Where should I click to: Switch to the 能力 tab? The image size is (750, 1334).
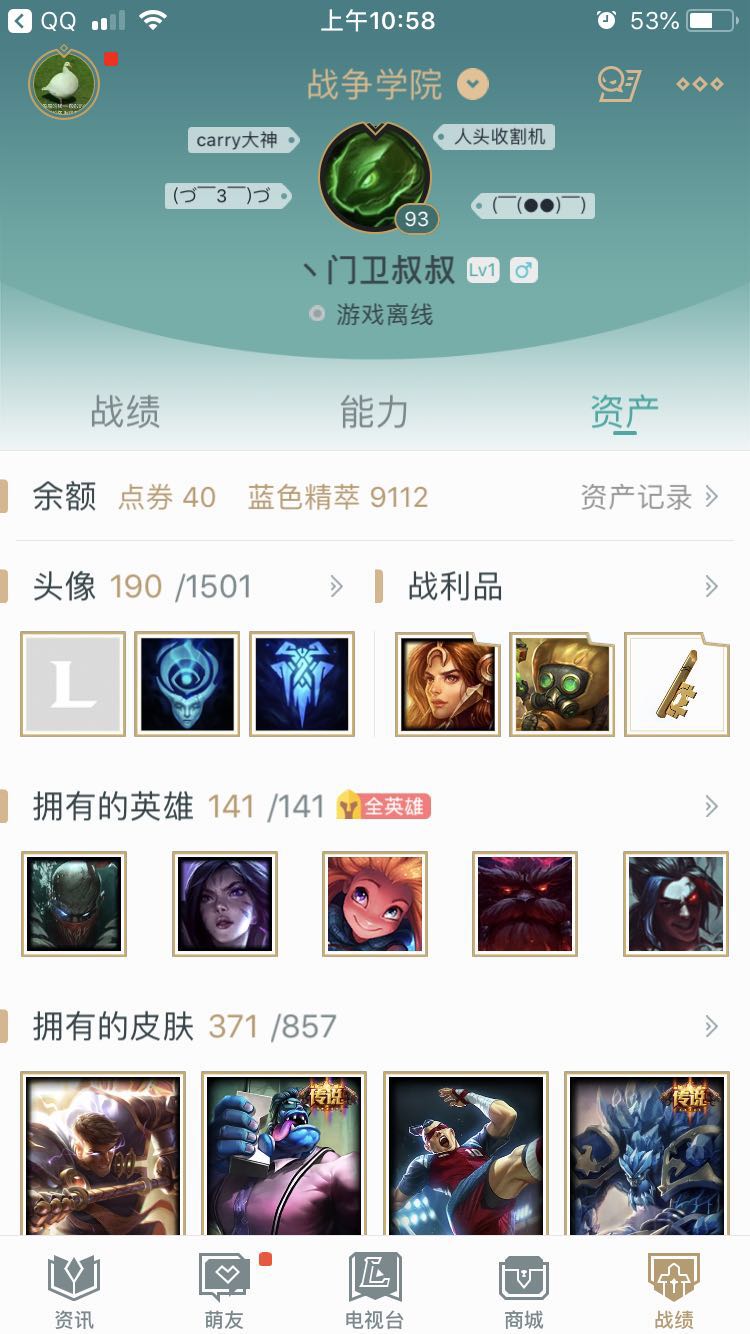click(x=375, y=413)
